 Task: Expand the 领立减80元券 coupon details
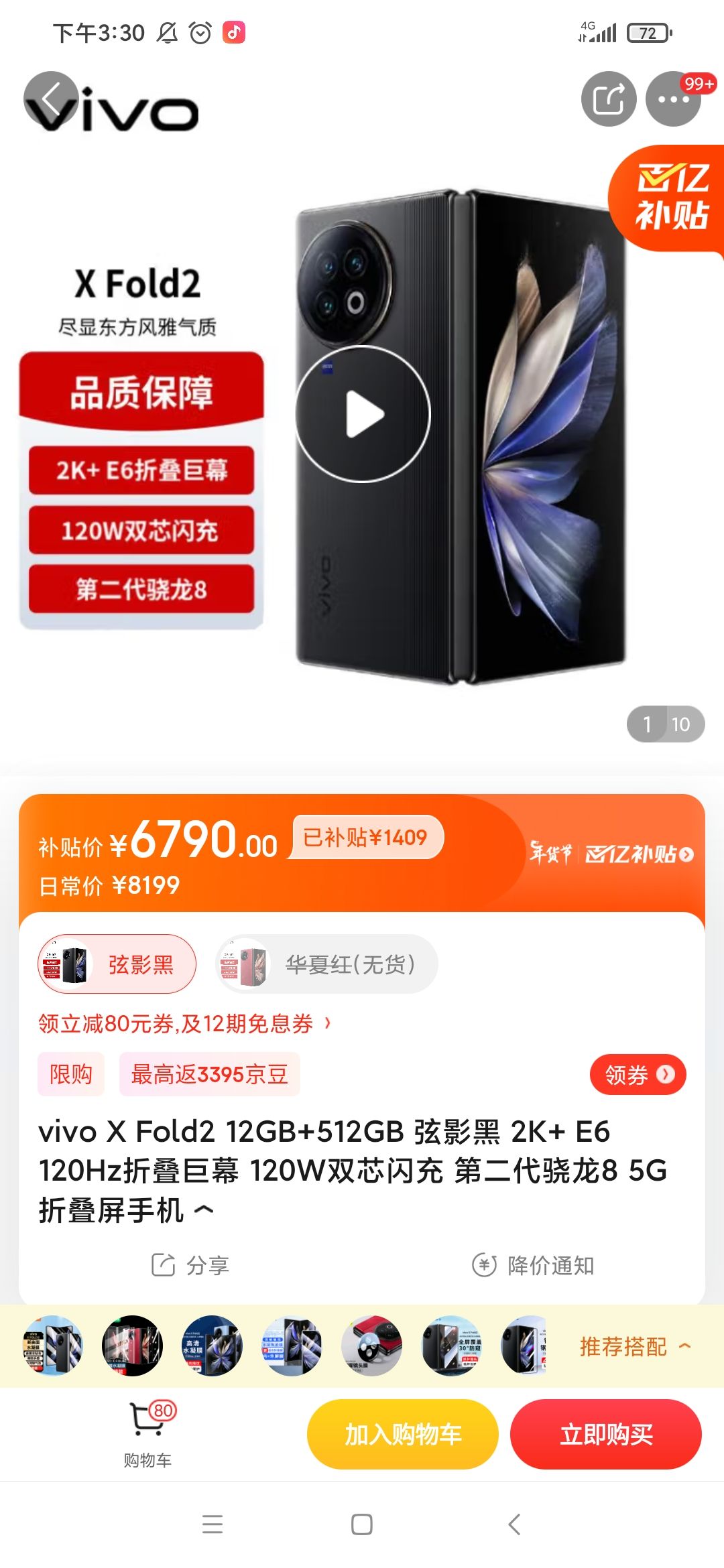tap(184, 1023)
